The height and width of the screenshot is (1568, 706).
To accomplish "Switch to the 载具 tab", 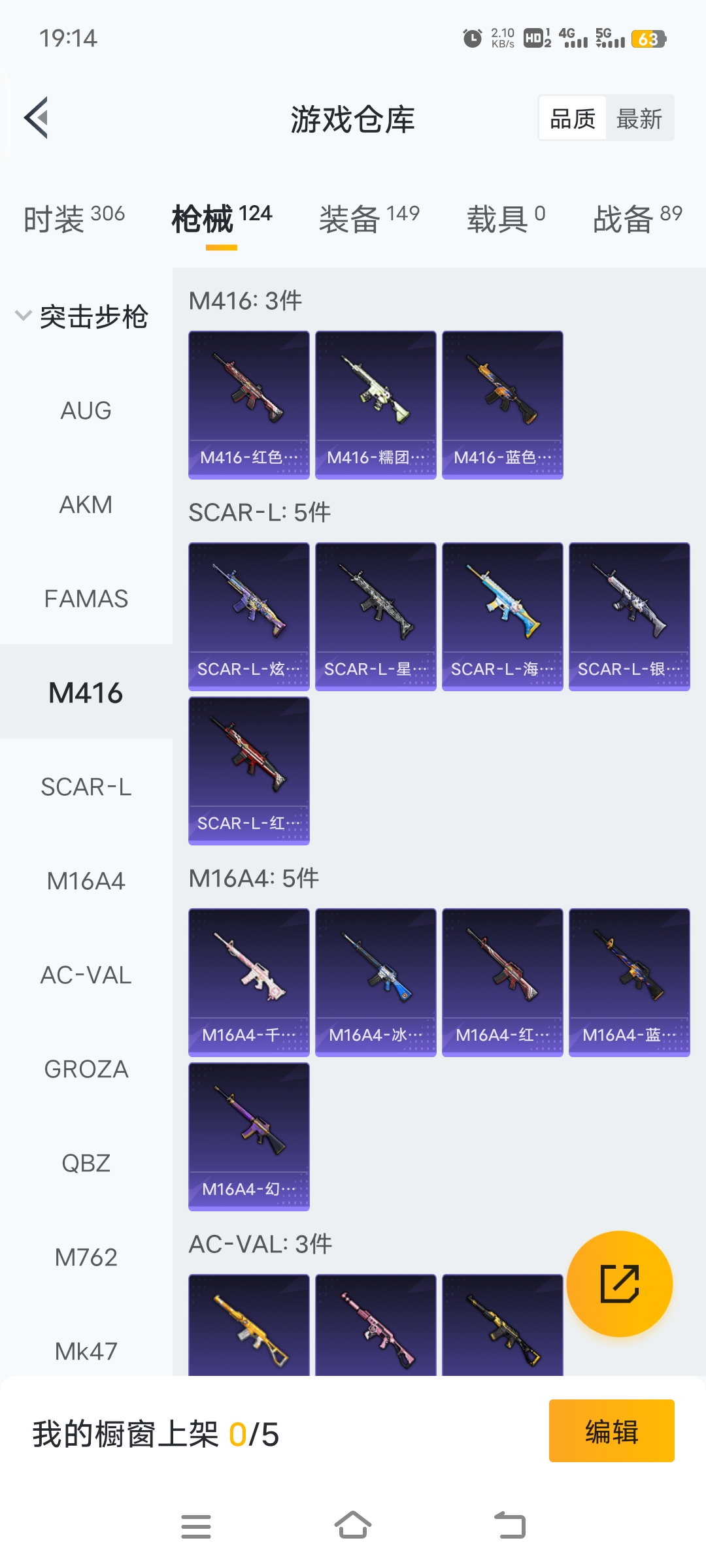I will coord(505,218).
